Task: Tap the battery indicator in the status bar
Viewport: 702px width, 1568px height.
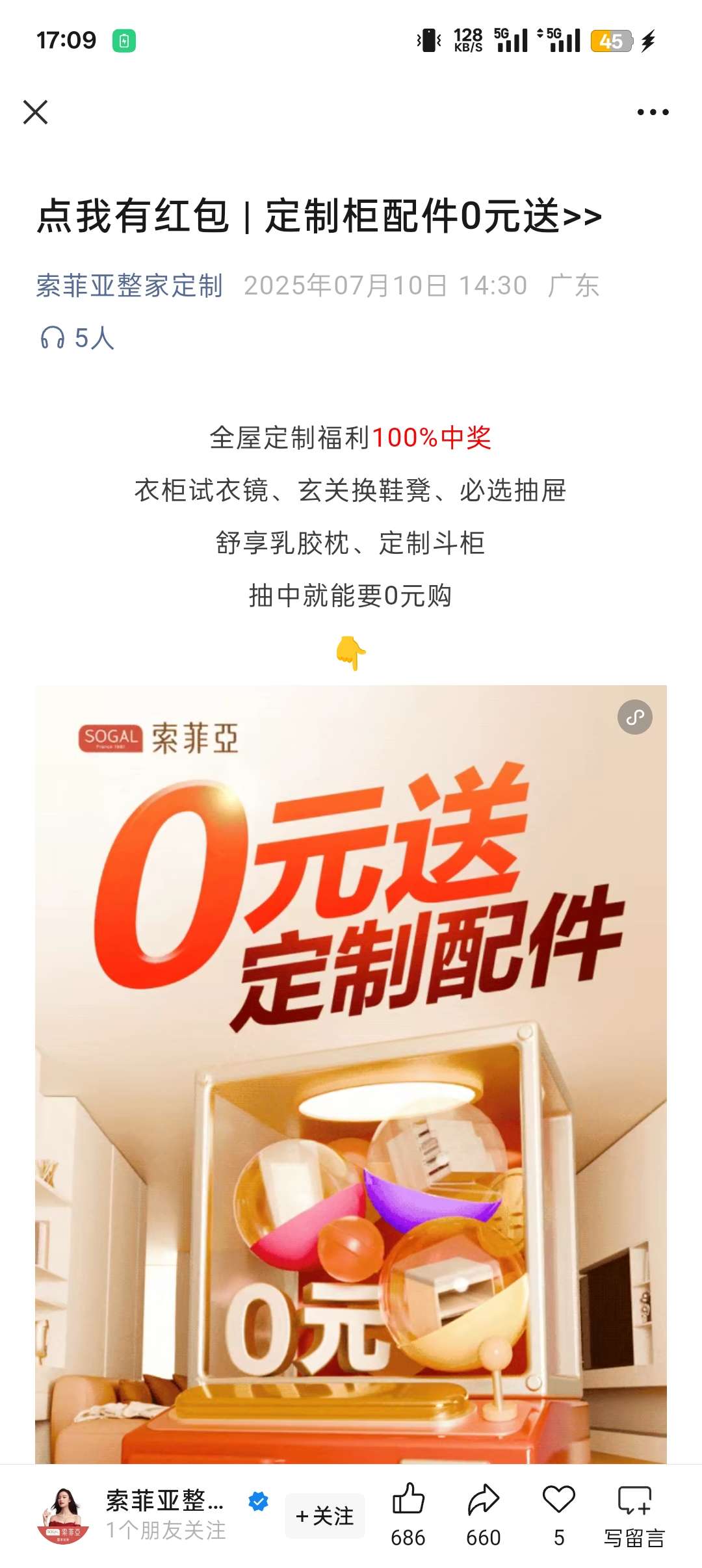Action: point(613,40)
